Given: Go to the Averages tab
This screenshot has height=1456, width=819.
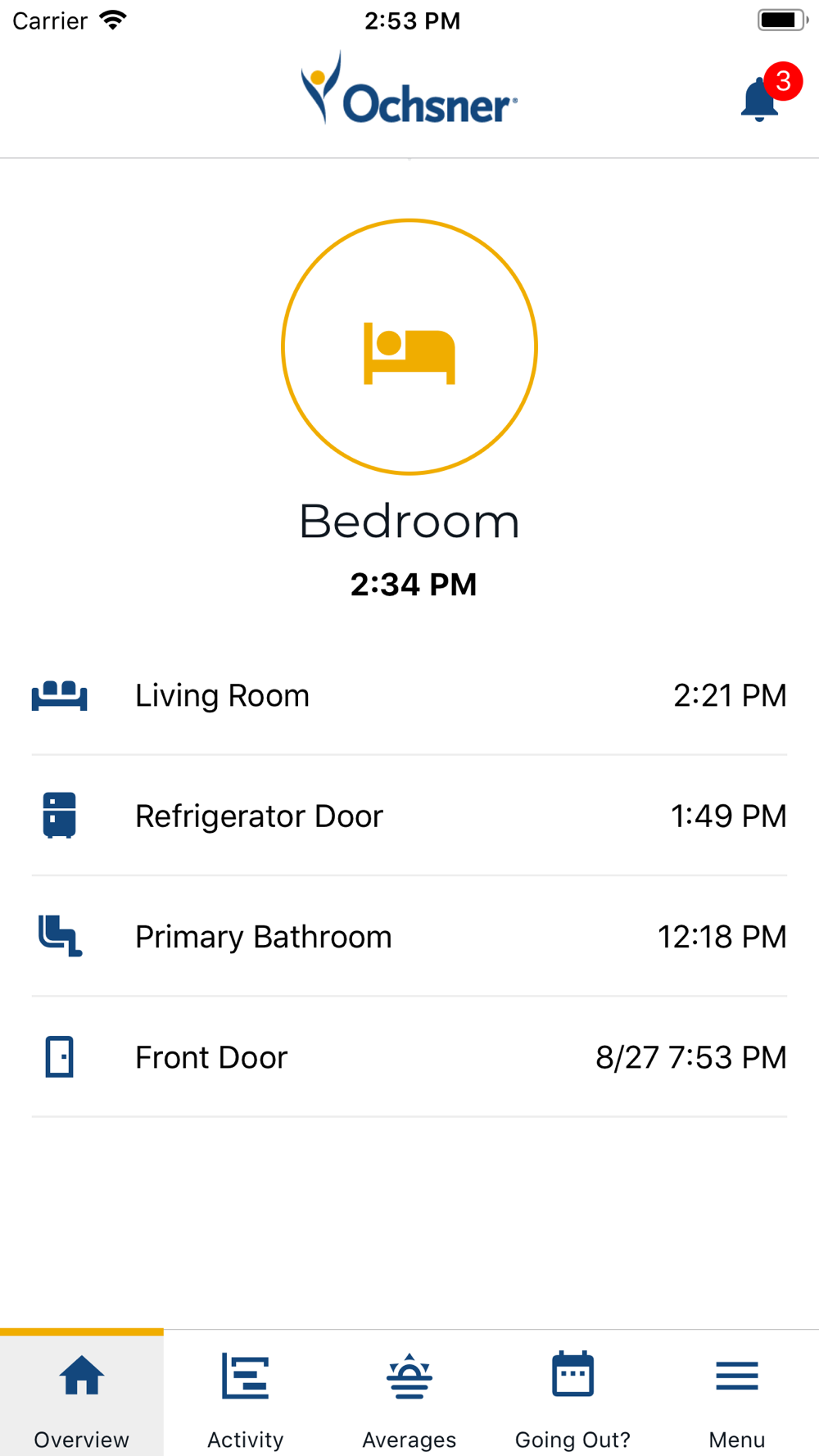Looking at the screenshot, I should coord(409,1395).
